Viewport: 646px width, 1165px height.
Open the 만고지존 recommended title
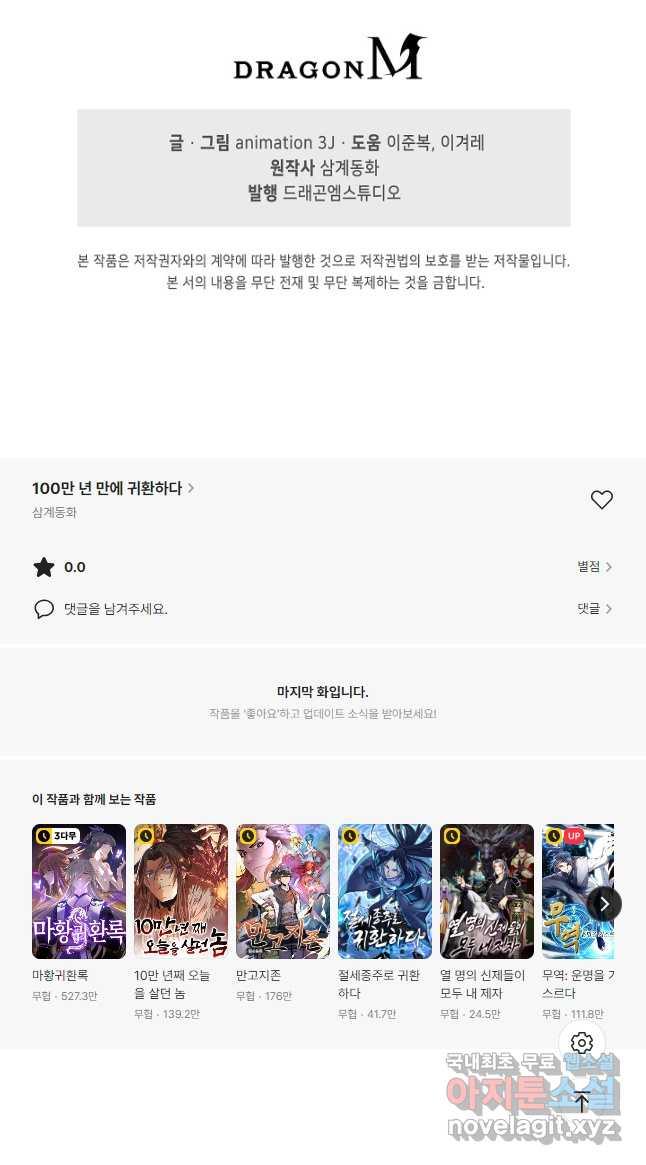point(283,891)
